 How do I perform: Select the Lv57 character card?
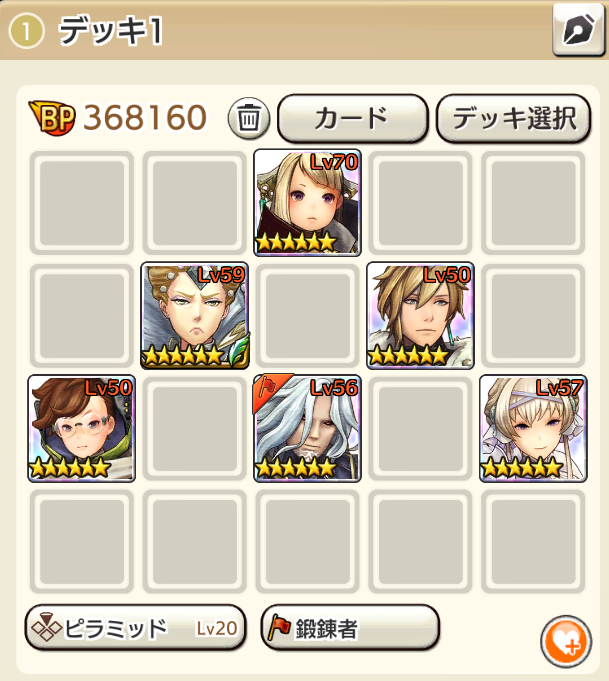(x=533, y=428)
